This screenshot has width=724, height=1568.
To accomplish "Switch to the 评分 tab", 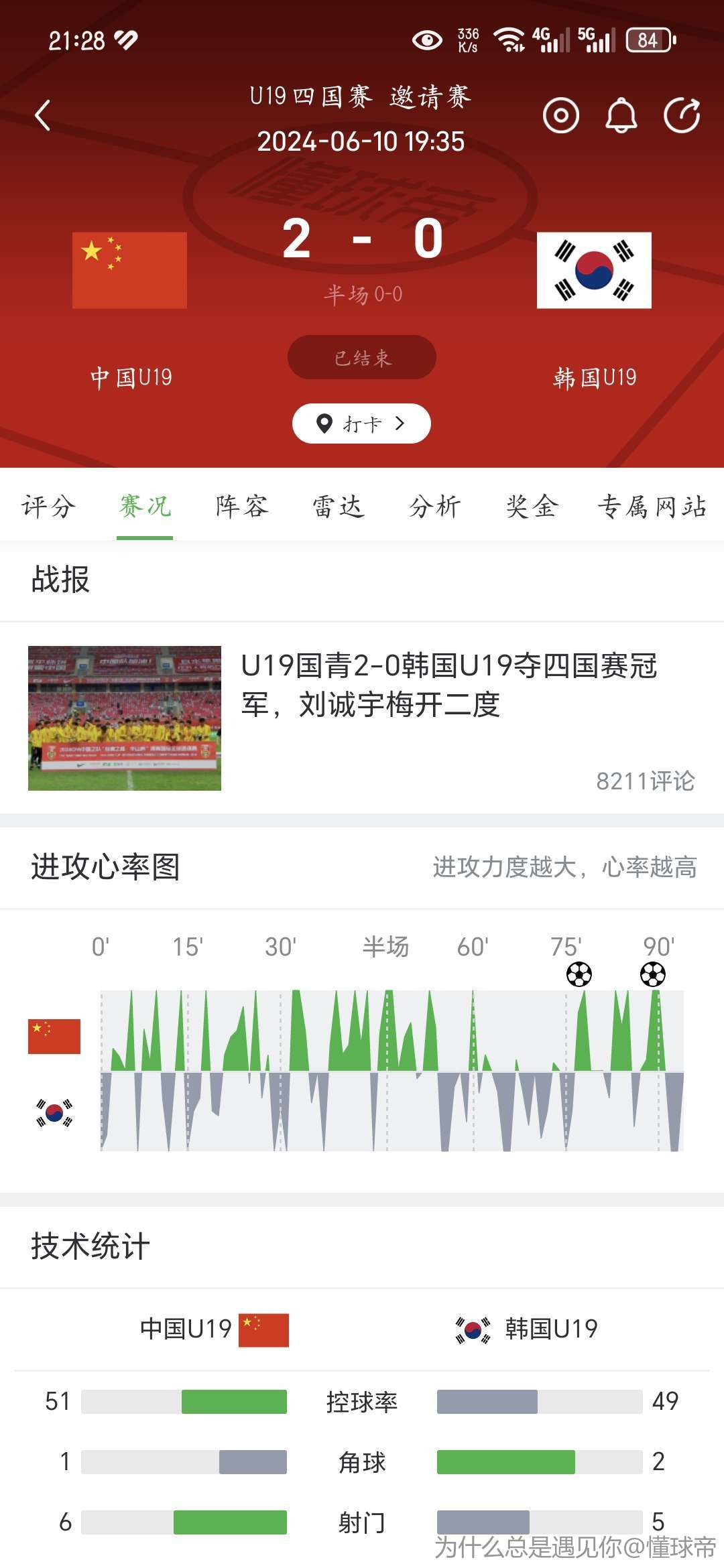I will coord(48,507).
